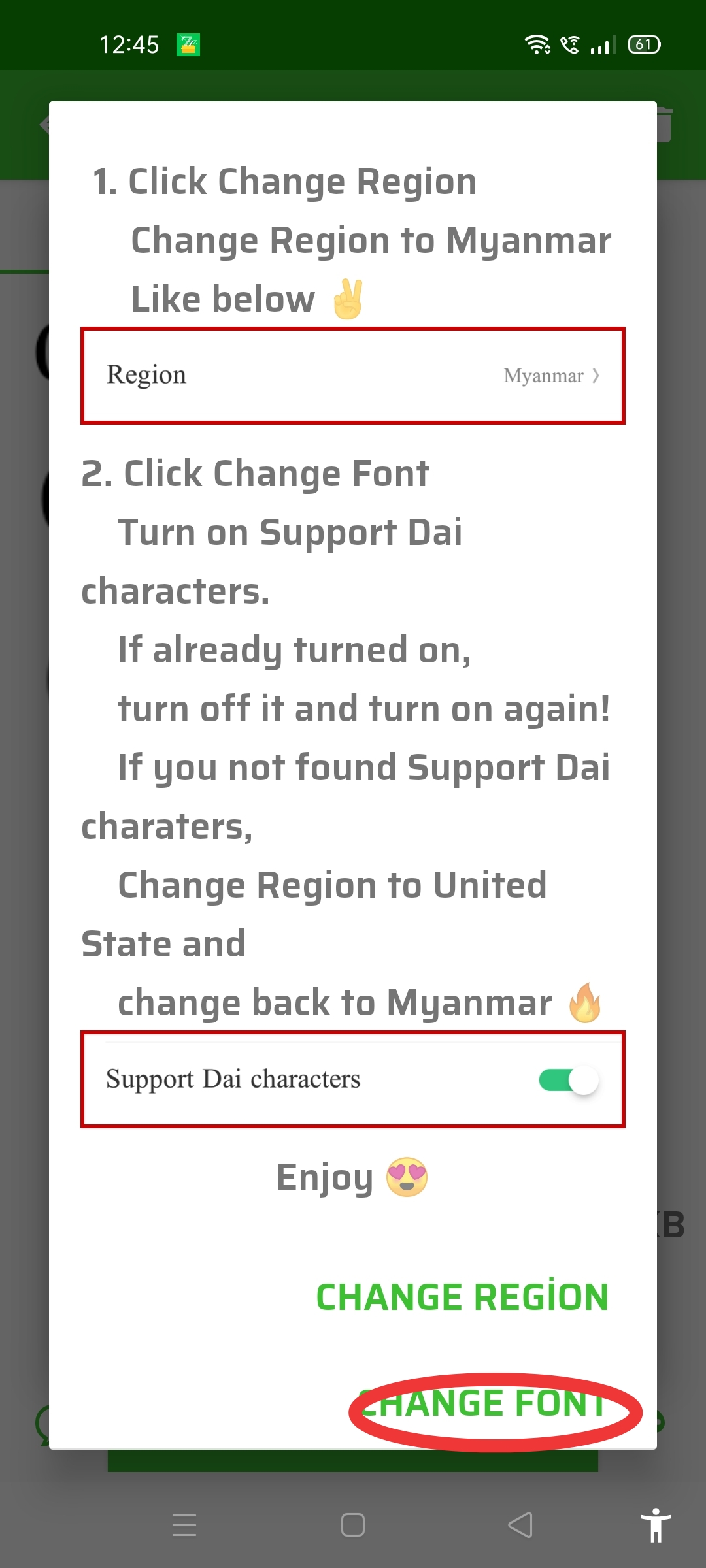Tap the CHANGE REGION button
Viewport: 706px width, 1568px height.
point(462,1297)
